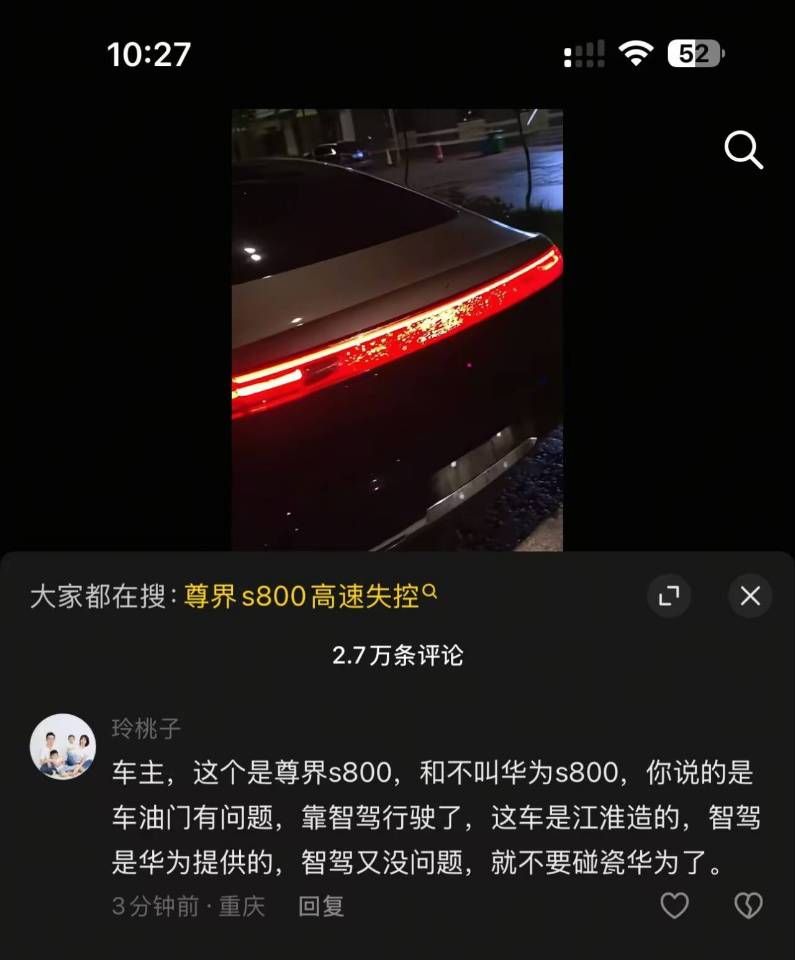795x960 pixels.
Task: Open the trending search 尊界s800高速失控
Action: point(303,593)
